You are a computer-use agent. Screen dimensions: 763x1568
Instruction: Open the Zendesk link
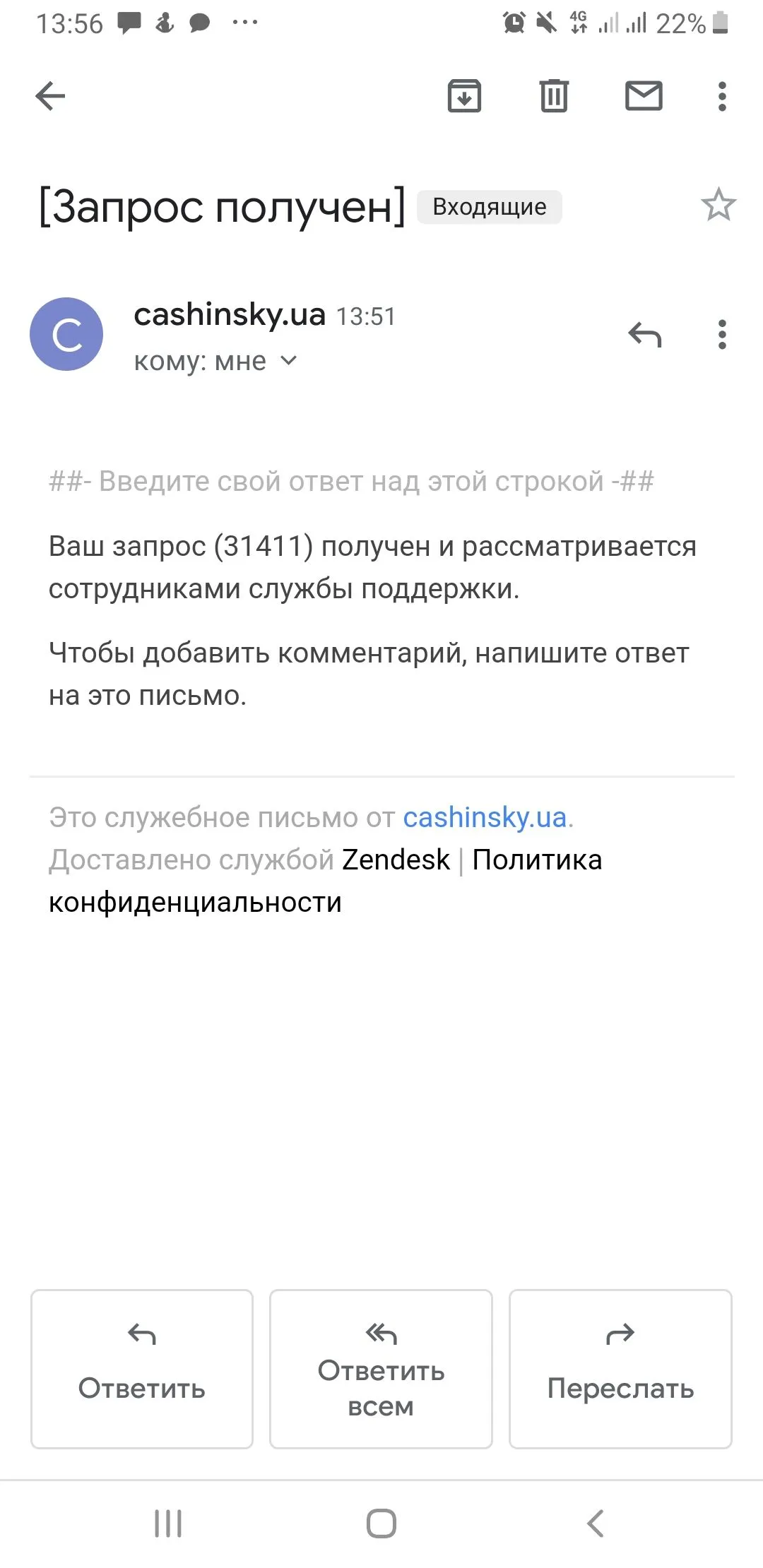click(396, 860)
